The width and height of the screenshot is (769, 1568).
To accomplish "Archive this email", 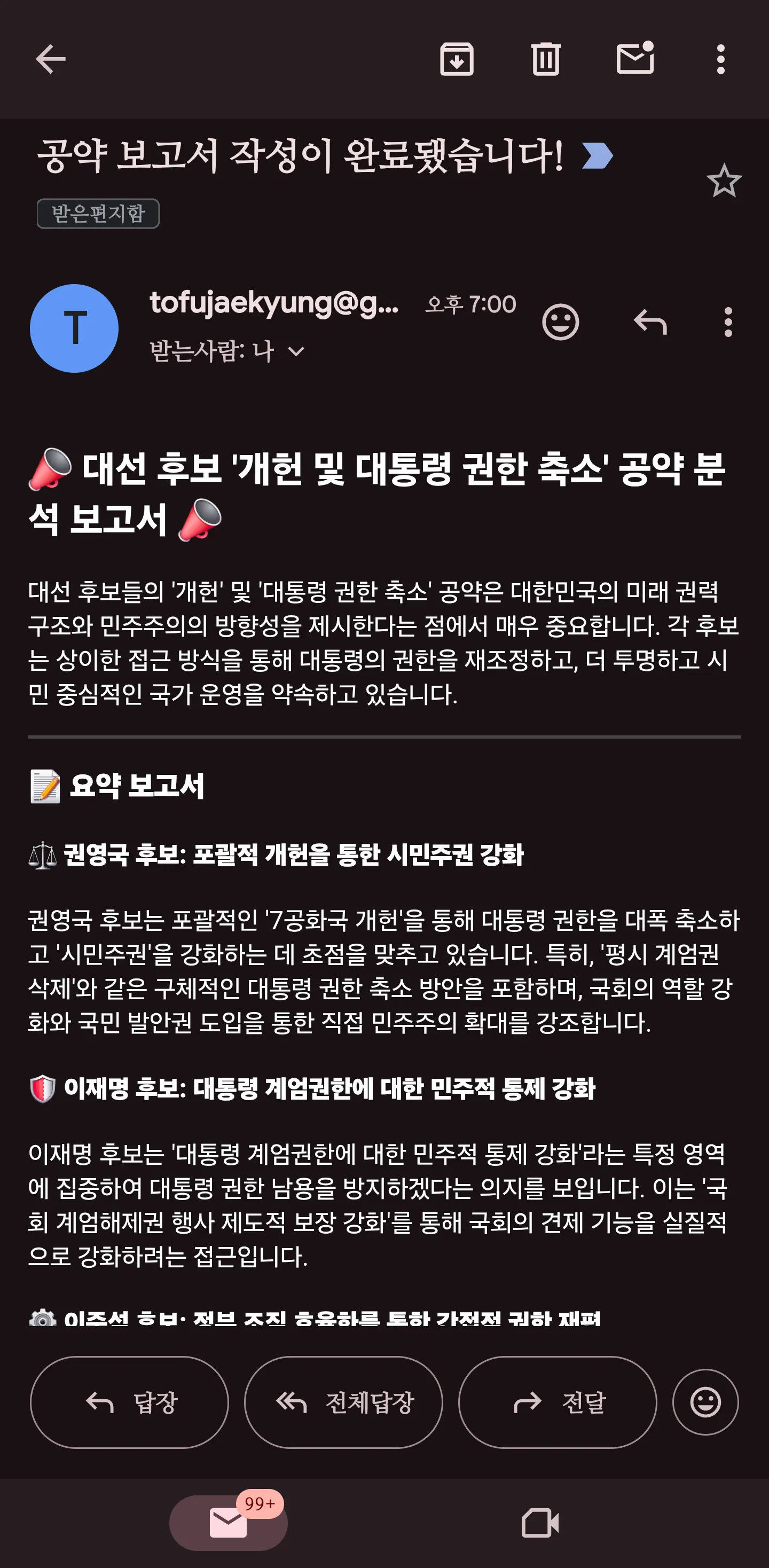I will [x=458, y=60].
